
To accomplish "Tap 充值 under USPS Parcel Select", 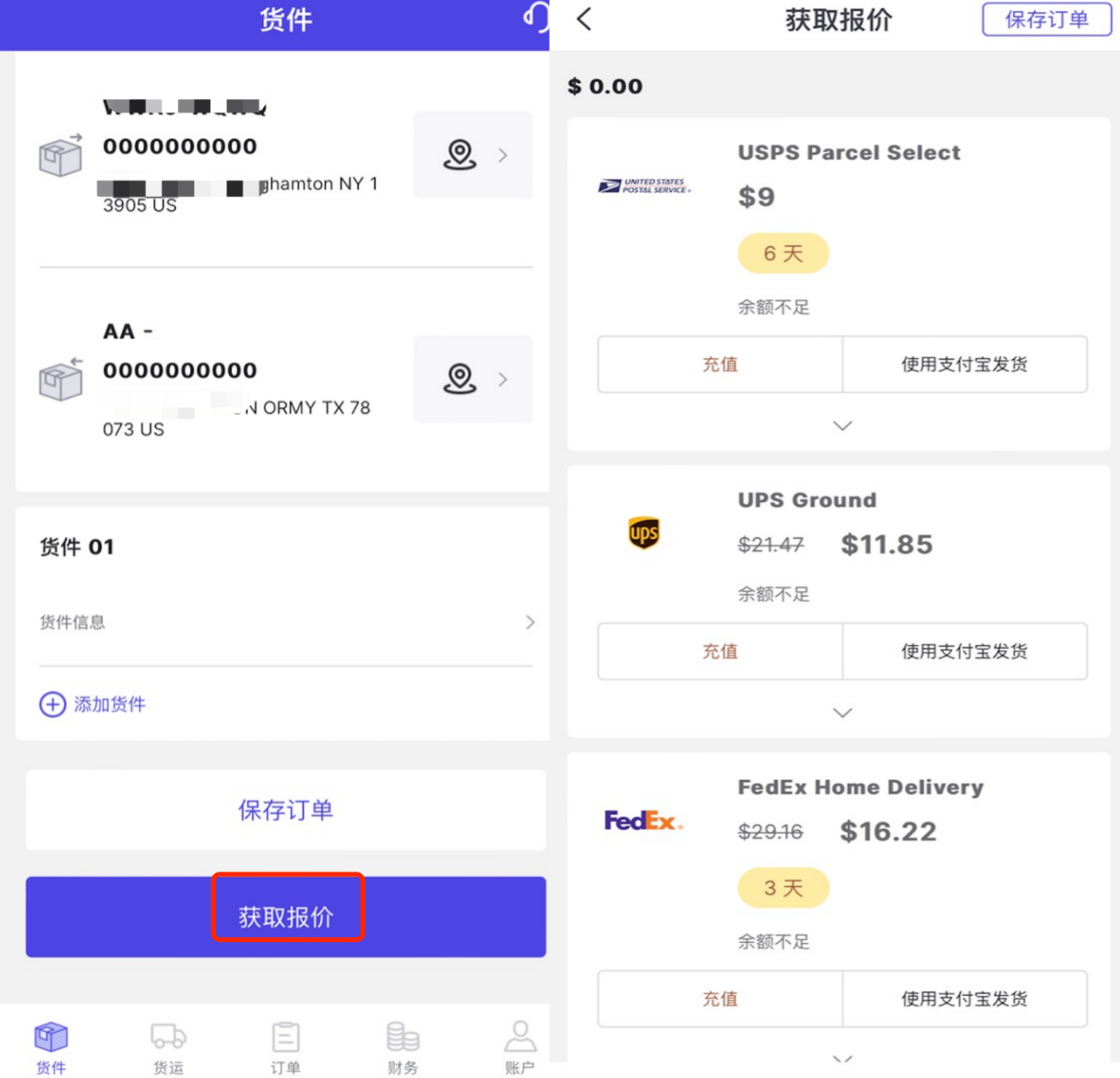I will click(720, 364).
